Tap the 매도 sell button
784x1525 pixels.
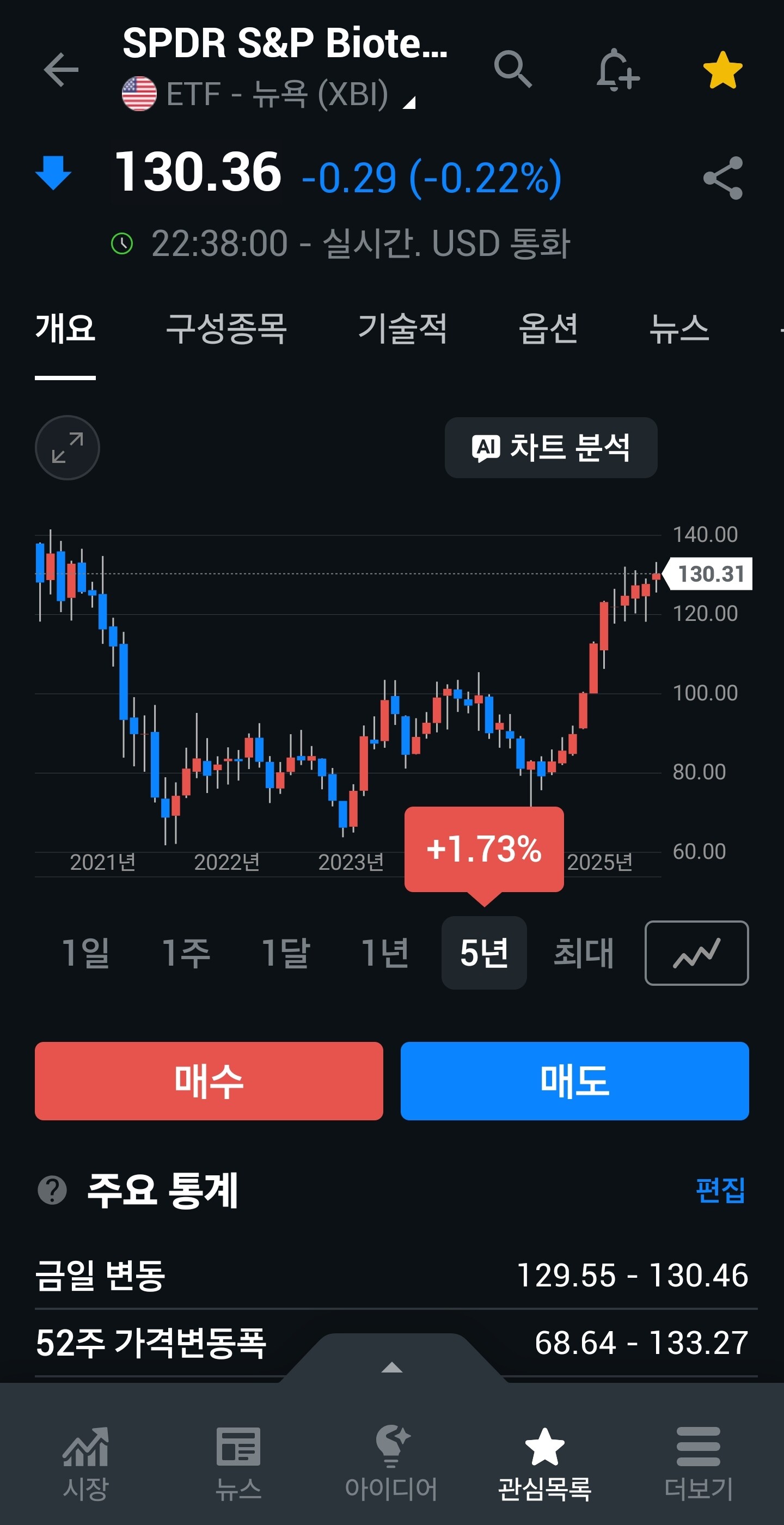574,1081
